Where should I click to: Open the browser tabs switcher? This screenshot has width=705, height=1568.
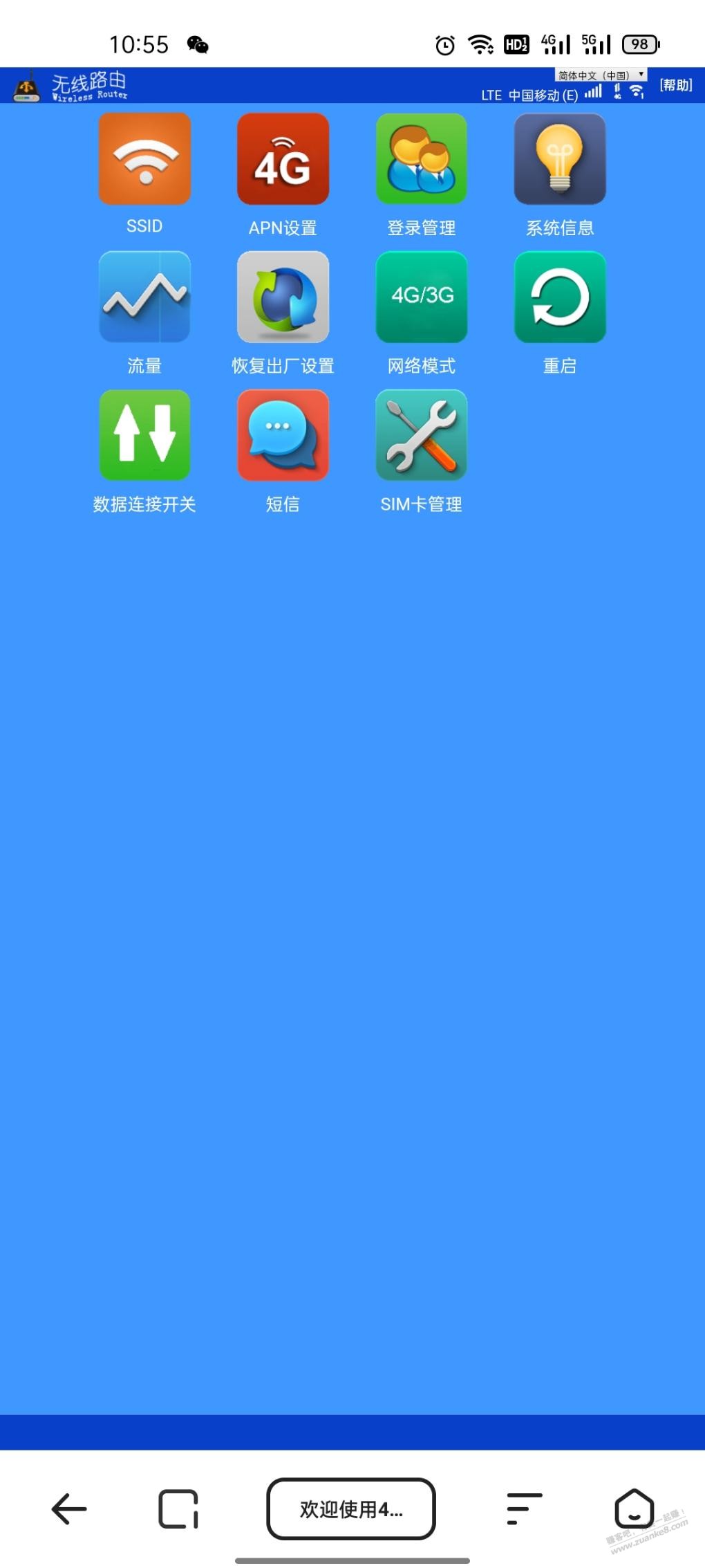178,1509
